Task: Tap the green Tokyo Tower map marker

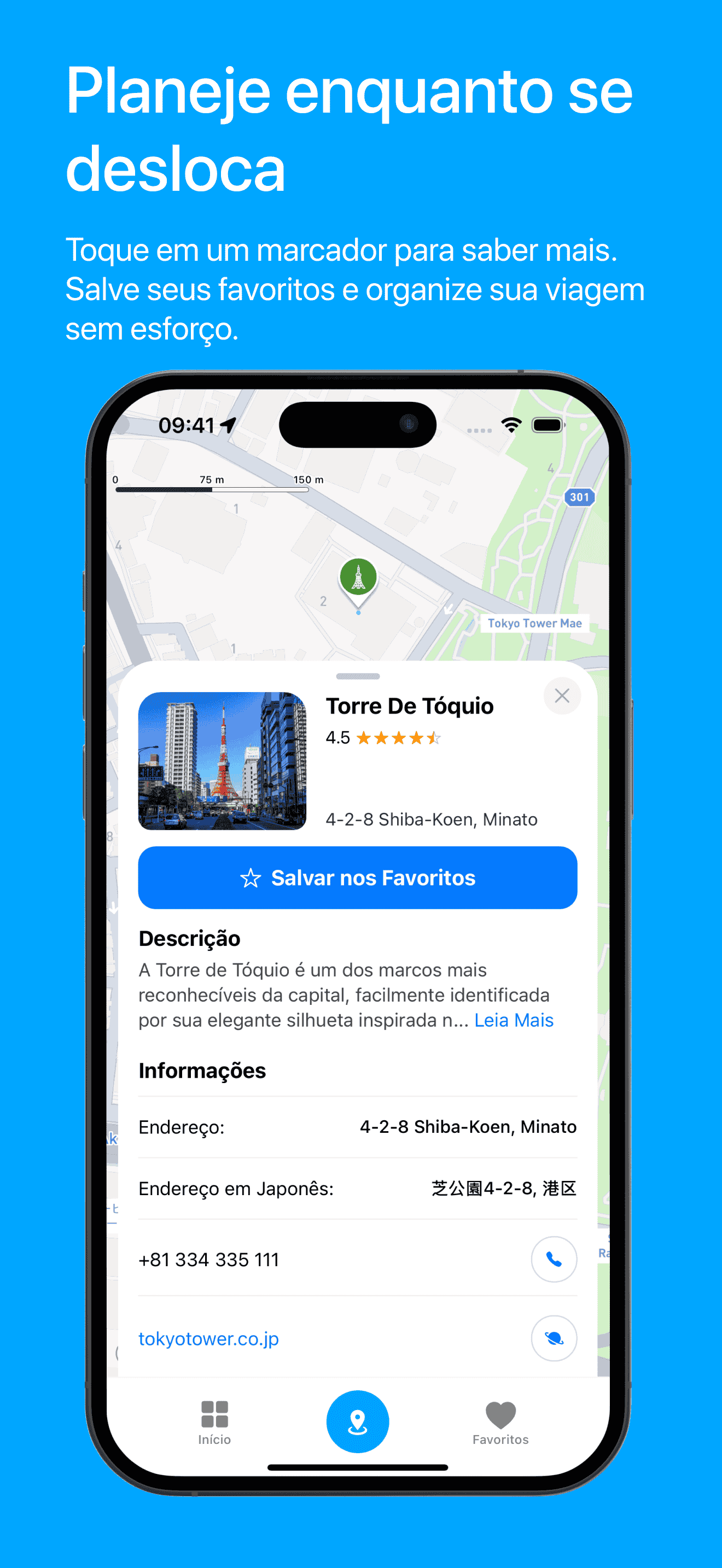Action: click(358, 580)
